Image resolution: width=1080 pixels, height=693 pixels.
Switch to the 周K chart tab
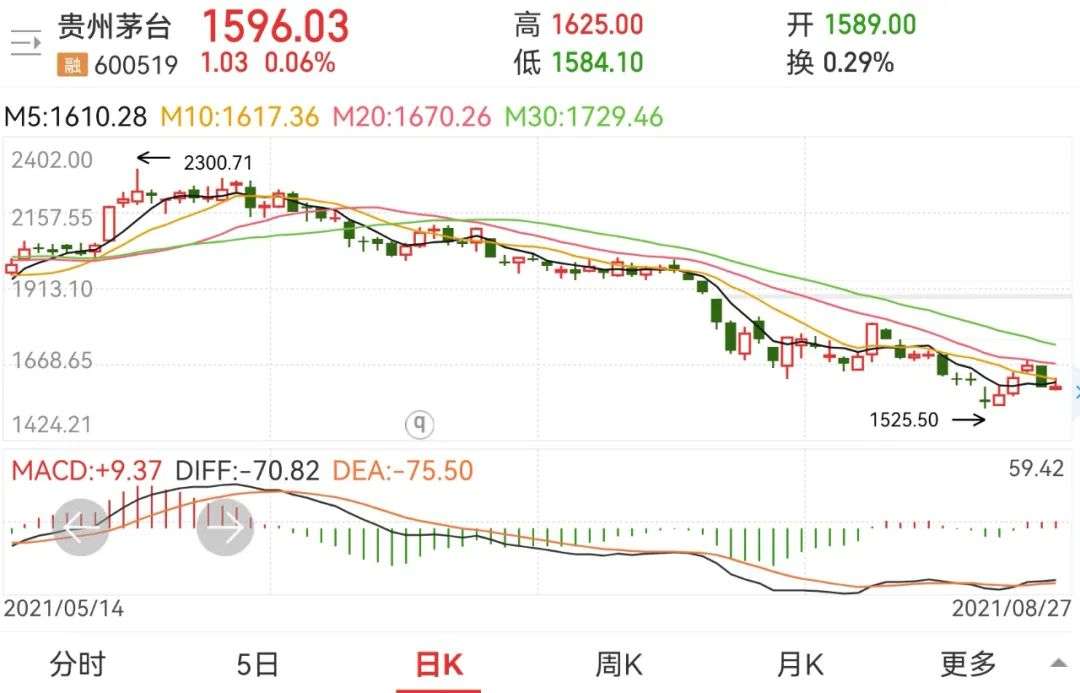(x=619, y=663)
